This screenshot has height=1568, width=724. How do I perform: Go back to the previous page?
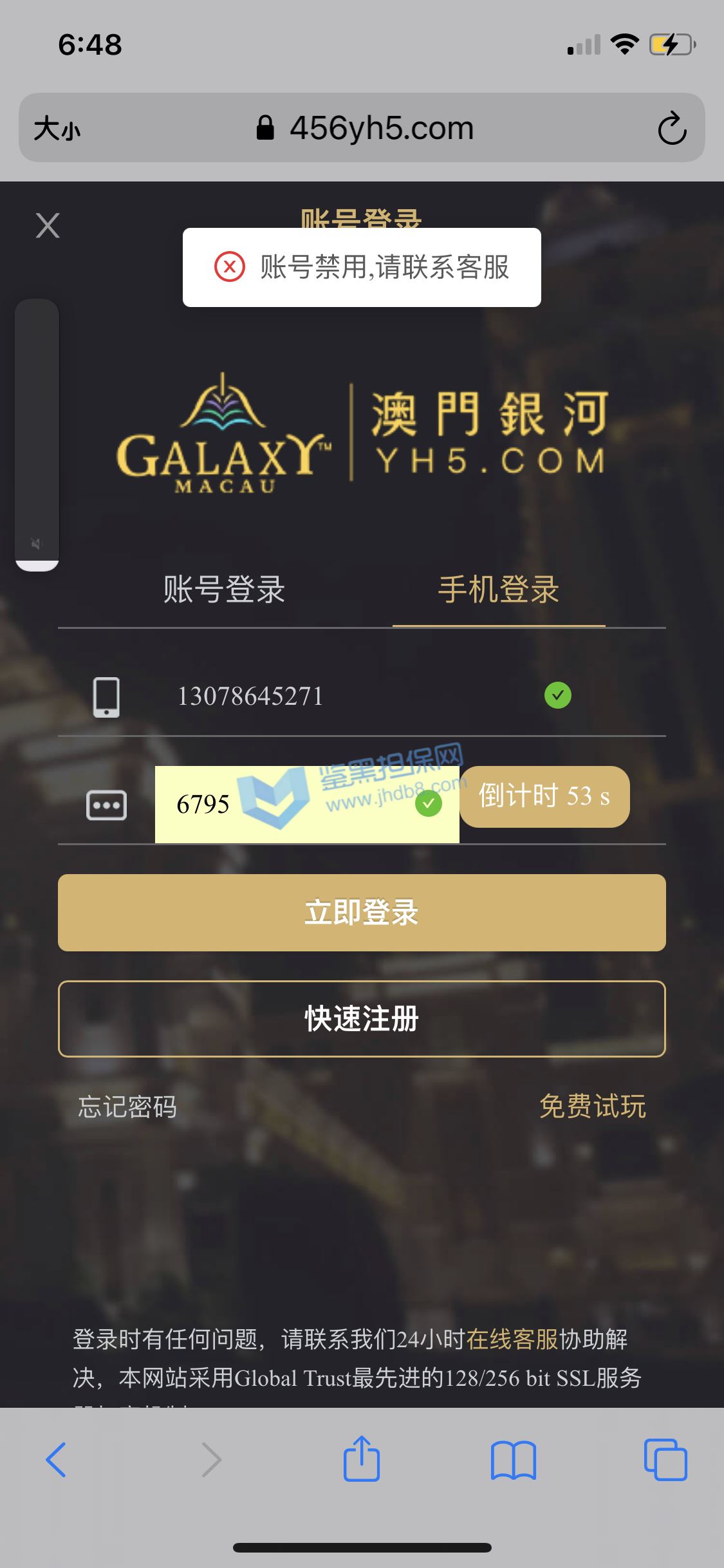pyautogui.click(x=56, y=1459)
